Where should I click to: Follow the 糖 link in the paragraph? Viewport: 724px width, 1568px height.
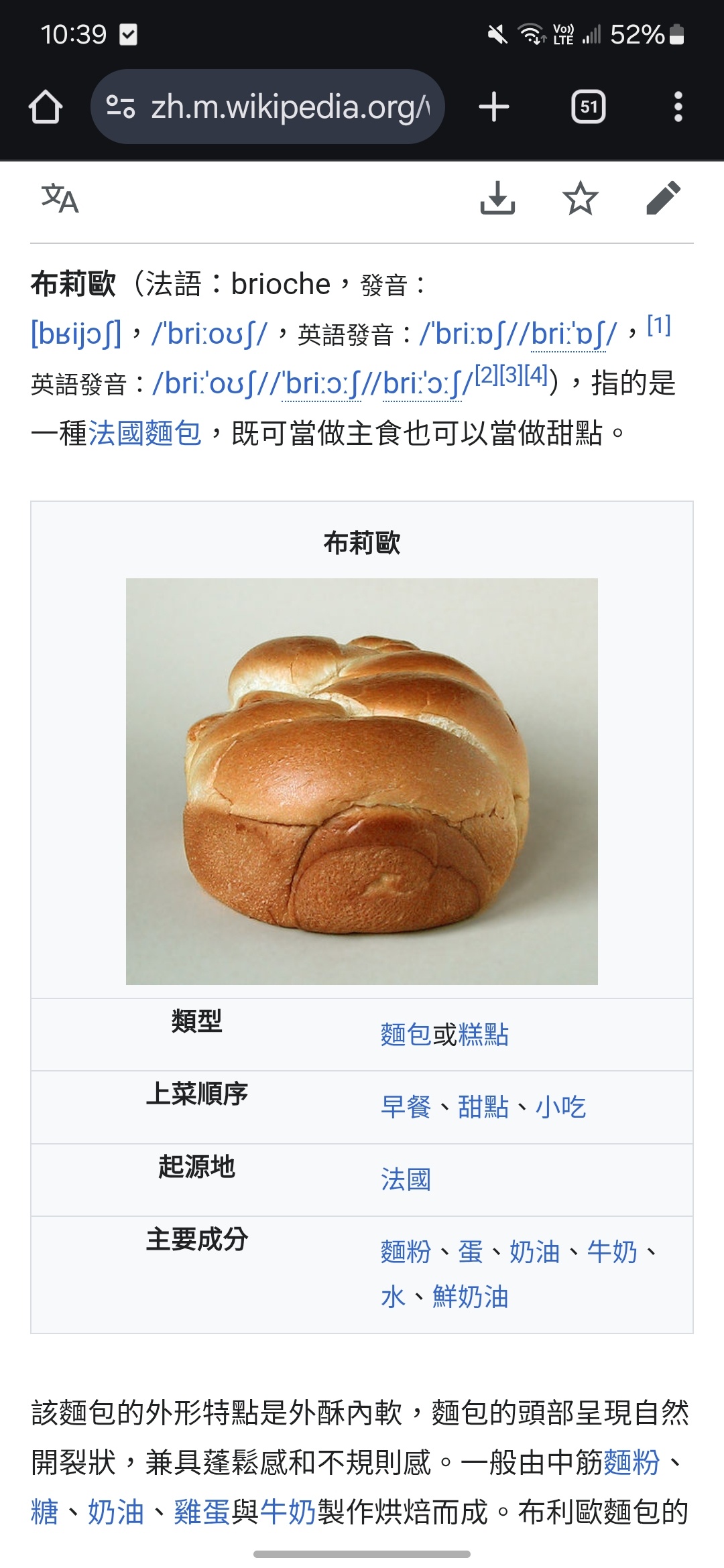[45, 1512]
